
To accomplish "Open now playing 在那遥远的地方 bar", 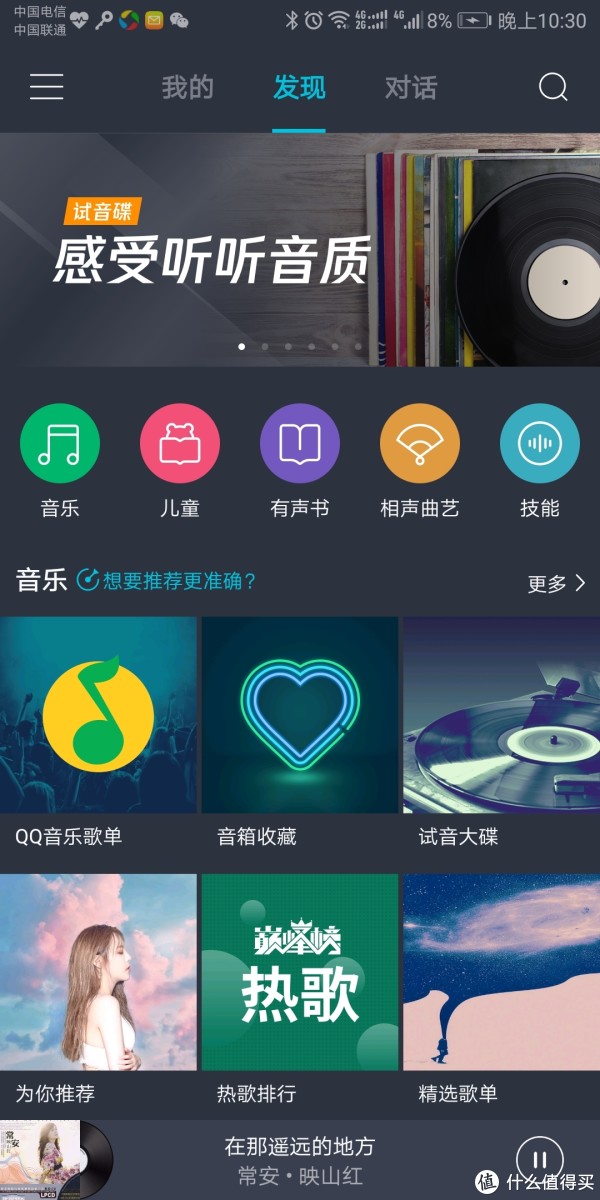I will [300, 1160].
